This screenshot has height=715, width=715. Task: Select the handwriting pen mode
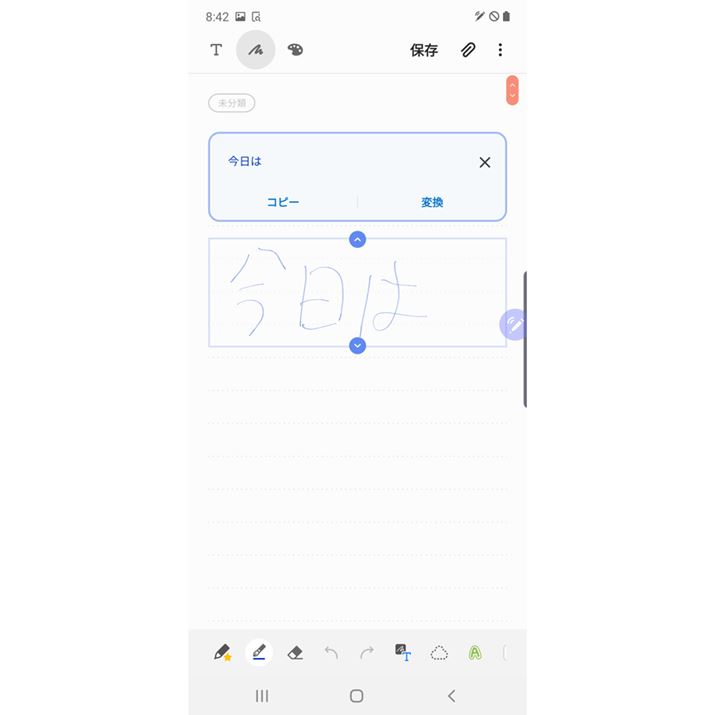[255, 50]
